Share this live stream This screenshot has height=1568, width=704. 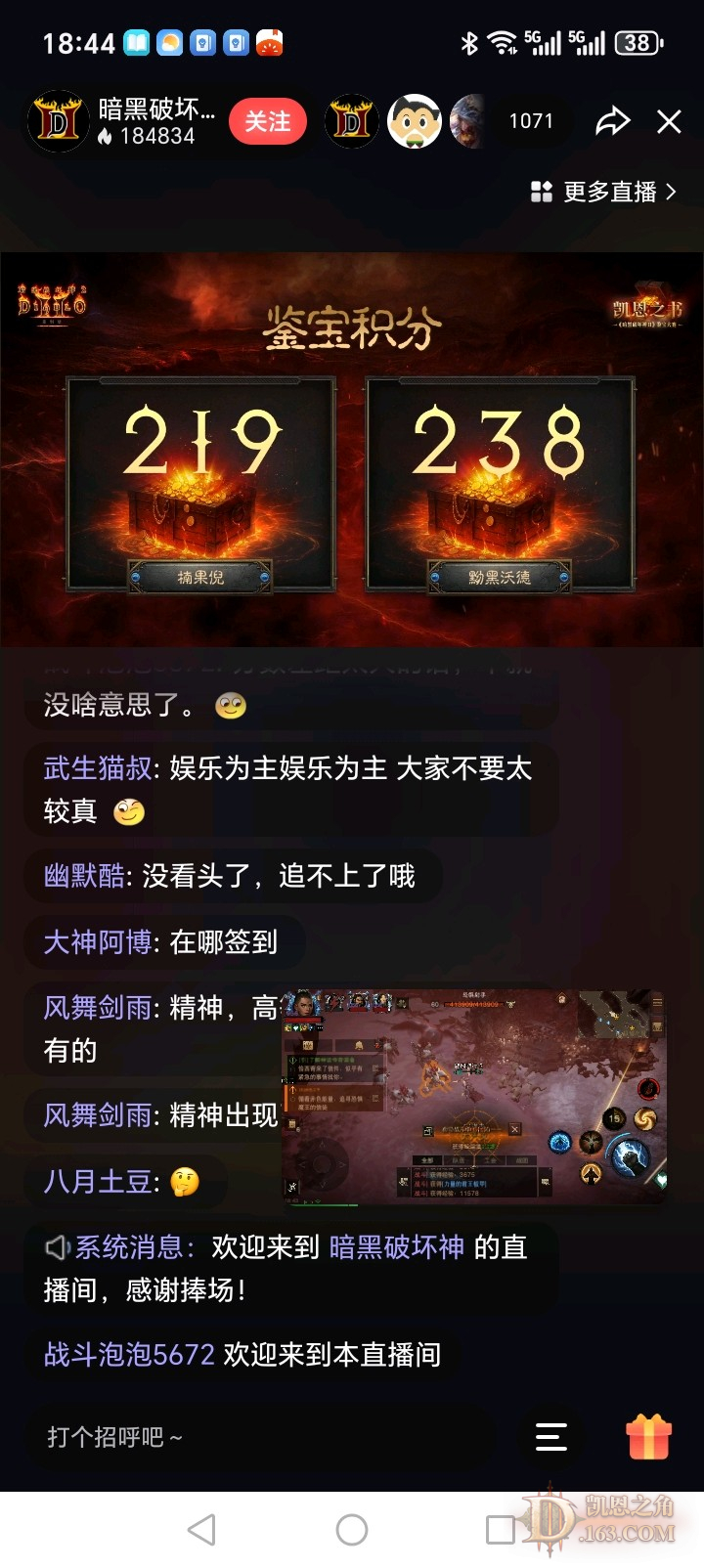click(x=612, y=121)
